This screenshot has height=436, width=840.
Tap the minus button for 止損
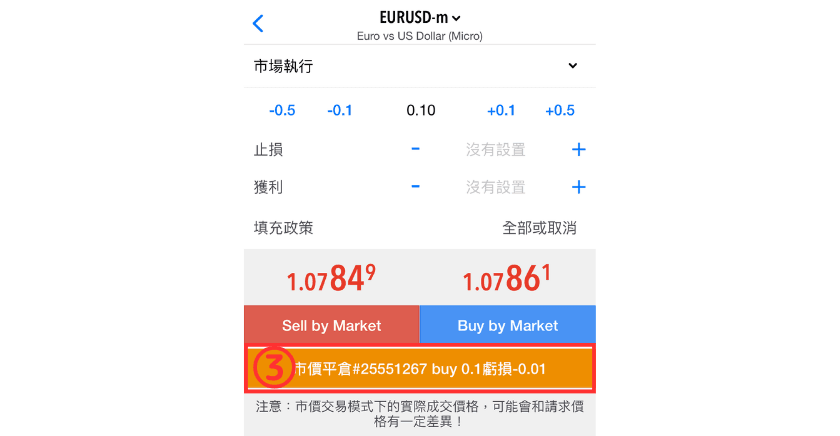pyautogui.click(x=415, y=150)
